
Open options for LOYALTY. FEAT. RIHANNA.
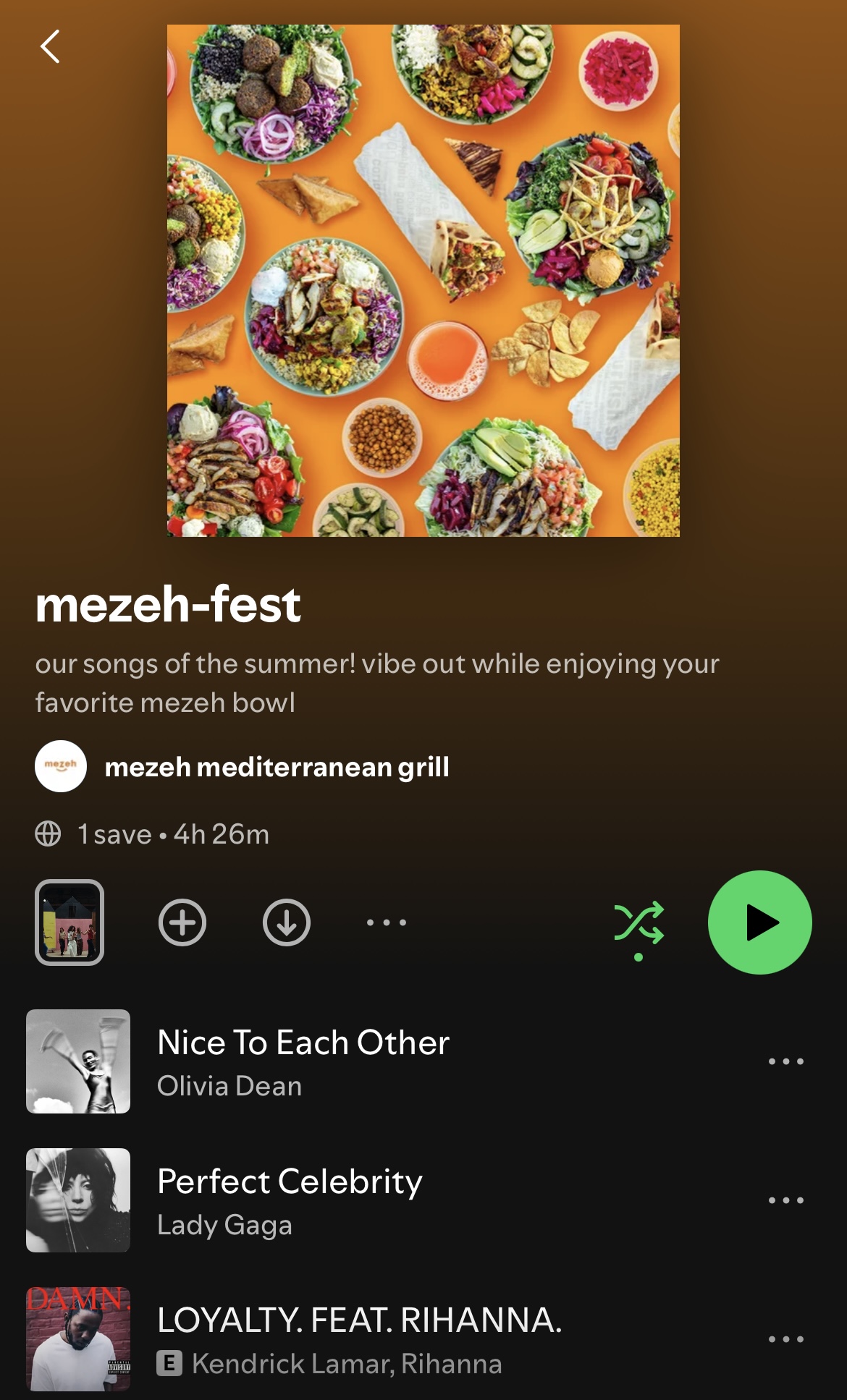click(x=785, y=1339)
